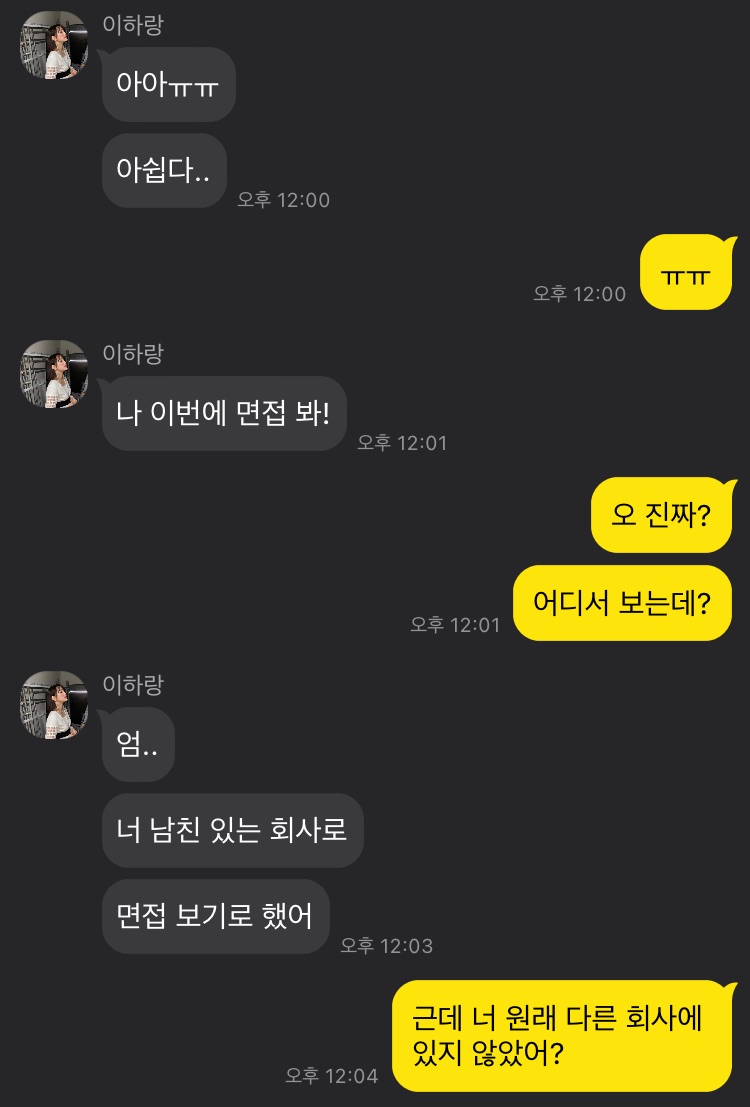Open 이하랑's profile picture above the 아아ㅠㅠ message

coord(54,45)
